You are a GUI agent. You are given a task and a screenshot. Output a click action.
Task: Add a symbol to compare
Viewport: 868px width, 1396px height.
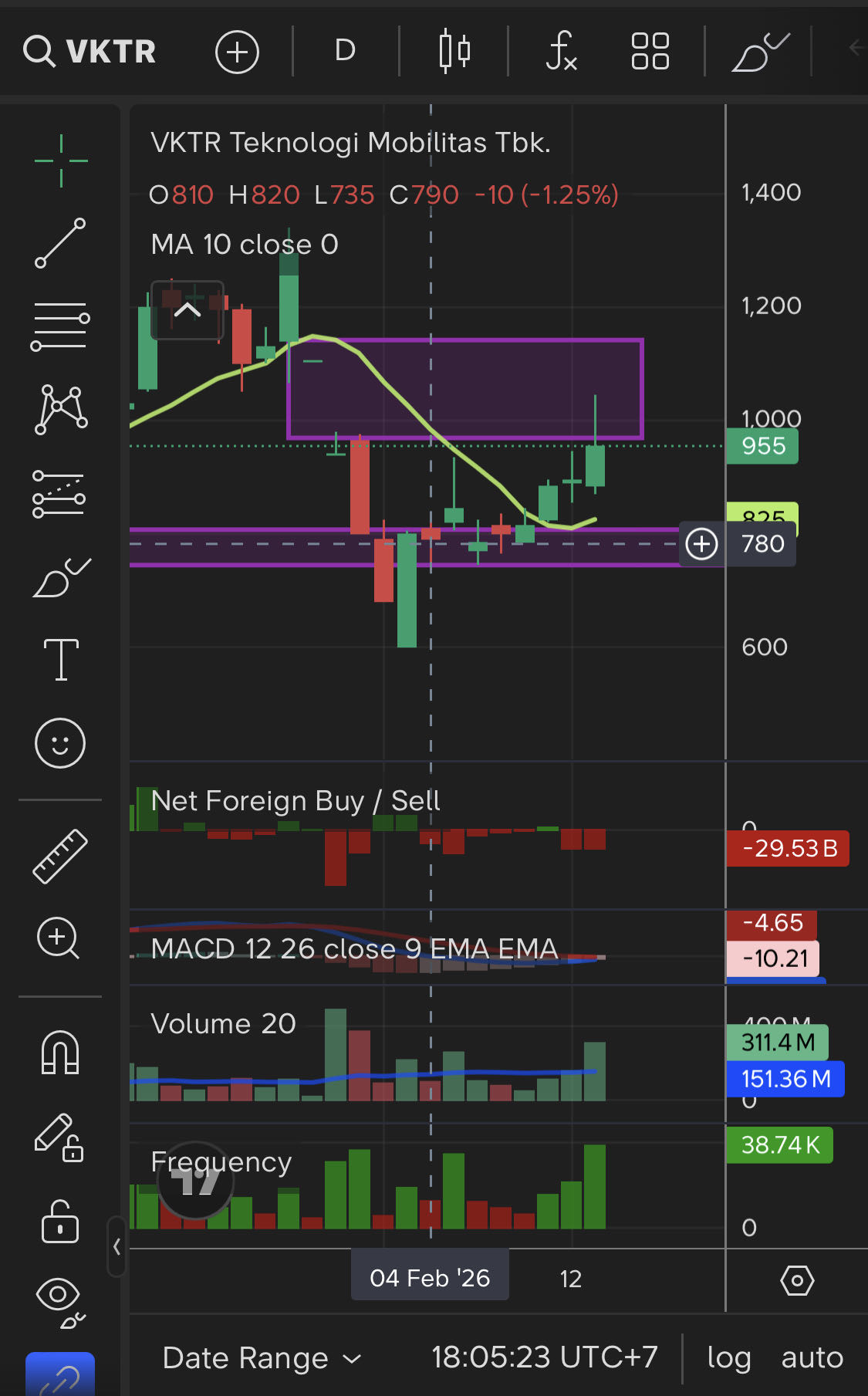237,52
